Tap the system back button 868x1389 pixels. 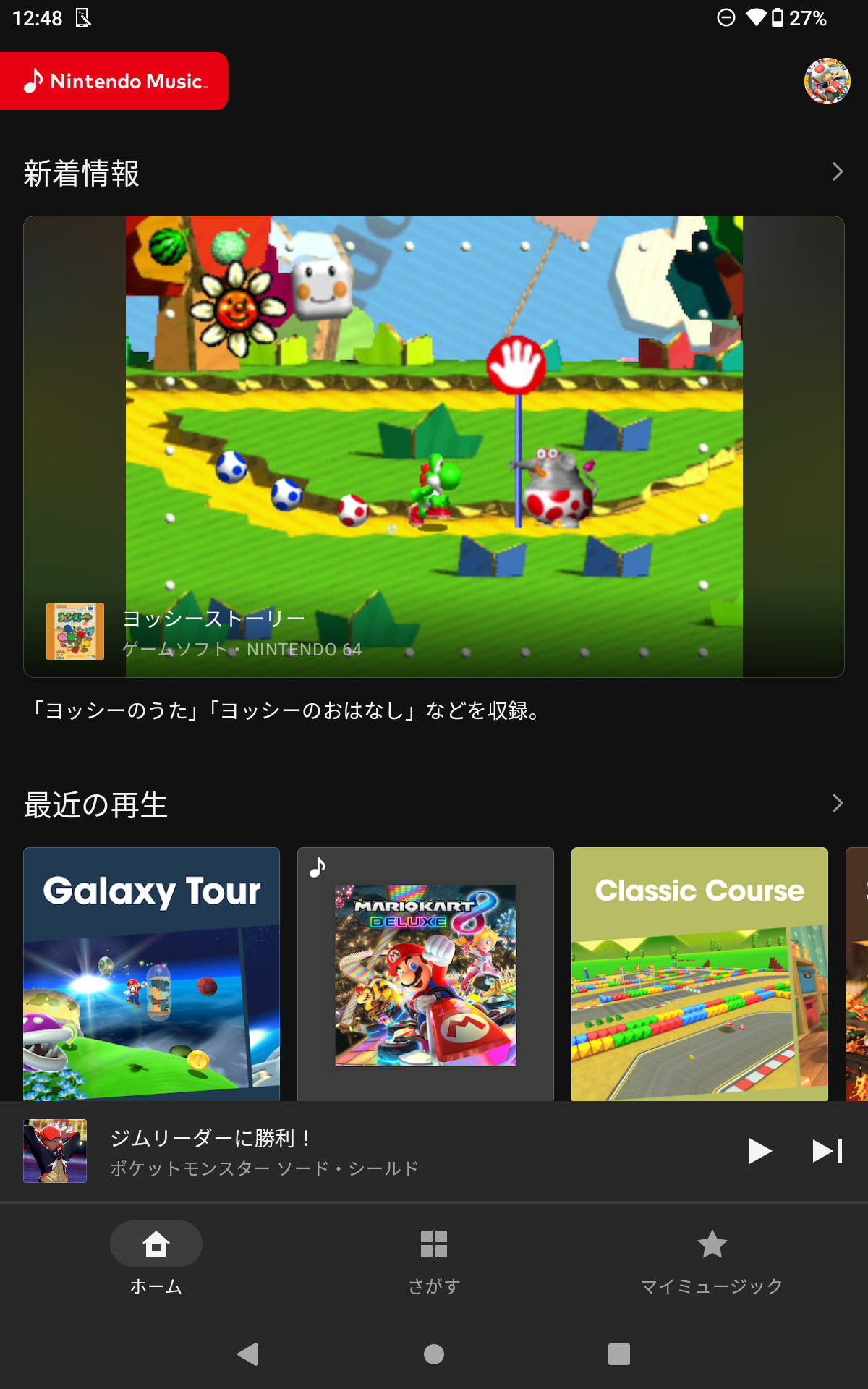click(x=248, y=1354)
